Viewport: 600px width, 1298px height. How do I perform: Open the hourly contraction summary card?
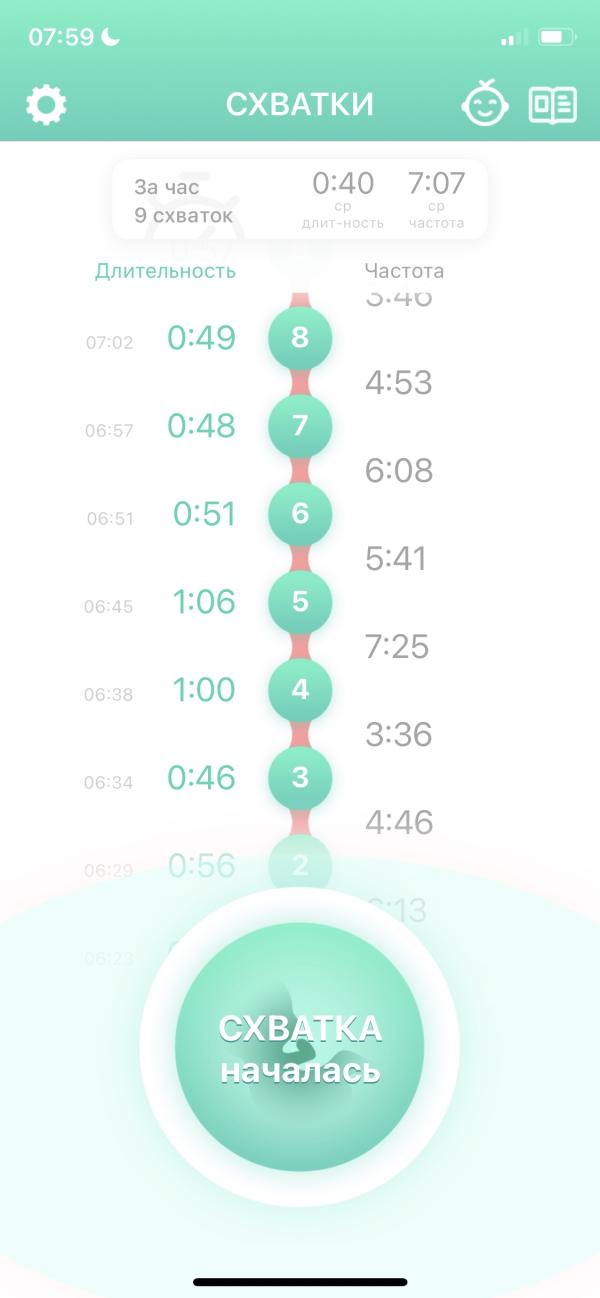(x=300, y=200)
